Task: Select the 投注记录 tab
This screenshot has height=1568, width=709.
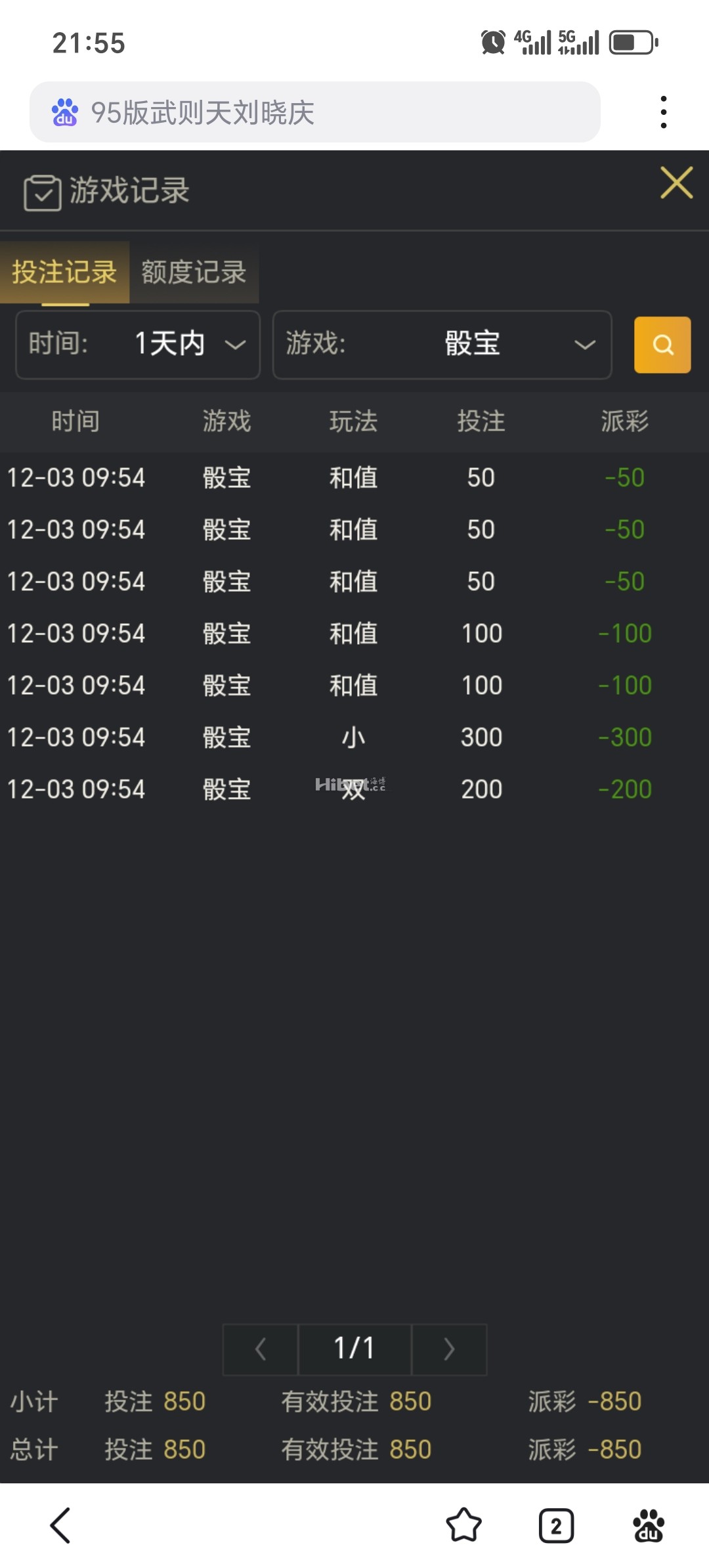Action: tap(64, 272)
